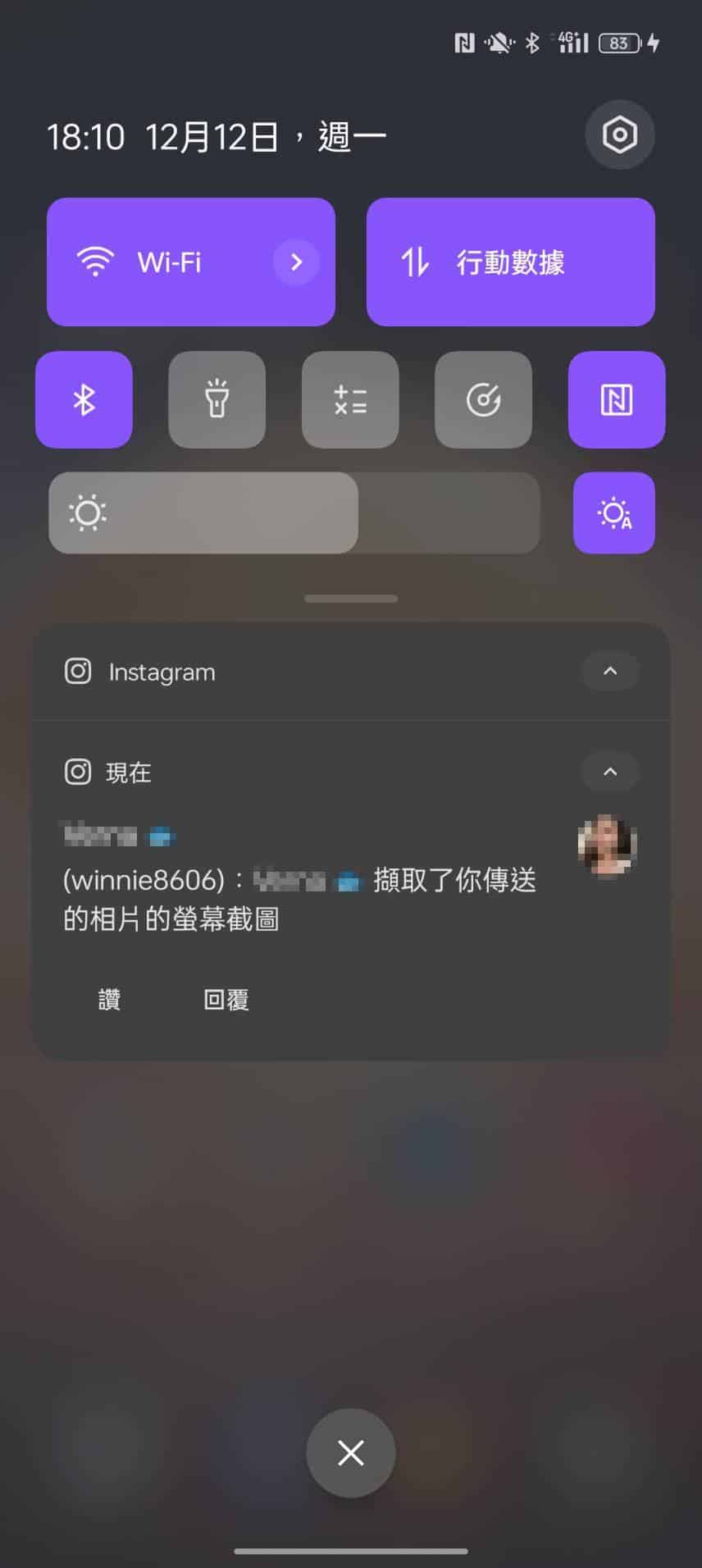Screen dimensions: 702x1568
Task: Open Wi-Fi network list arrow
Action: tap(296, 262)
